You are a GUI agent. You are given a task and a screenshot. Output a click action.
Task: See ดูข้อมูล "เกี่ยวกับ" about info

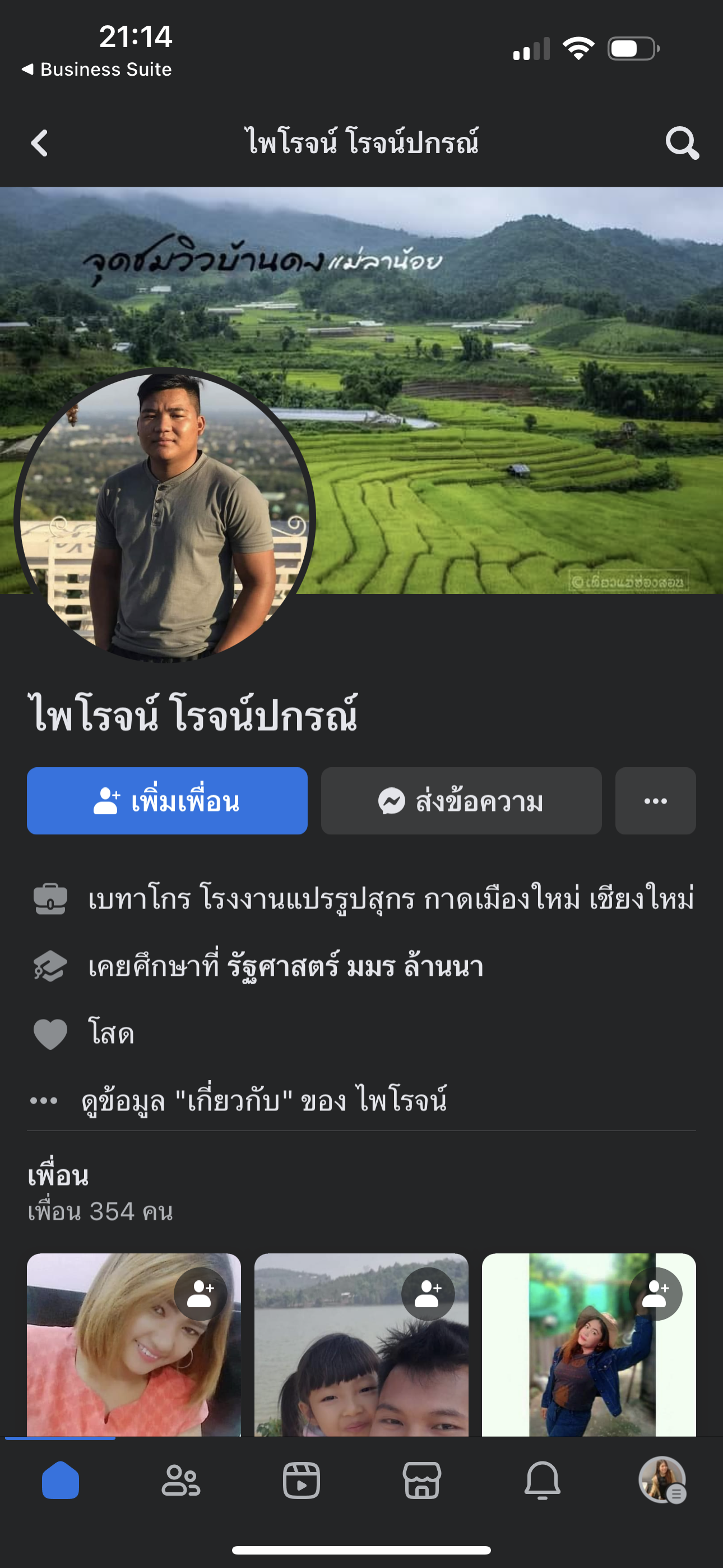[264, 1100]
